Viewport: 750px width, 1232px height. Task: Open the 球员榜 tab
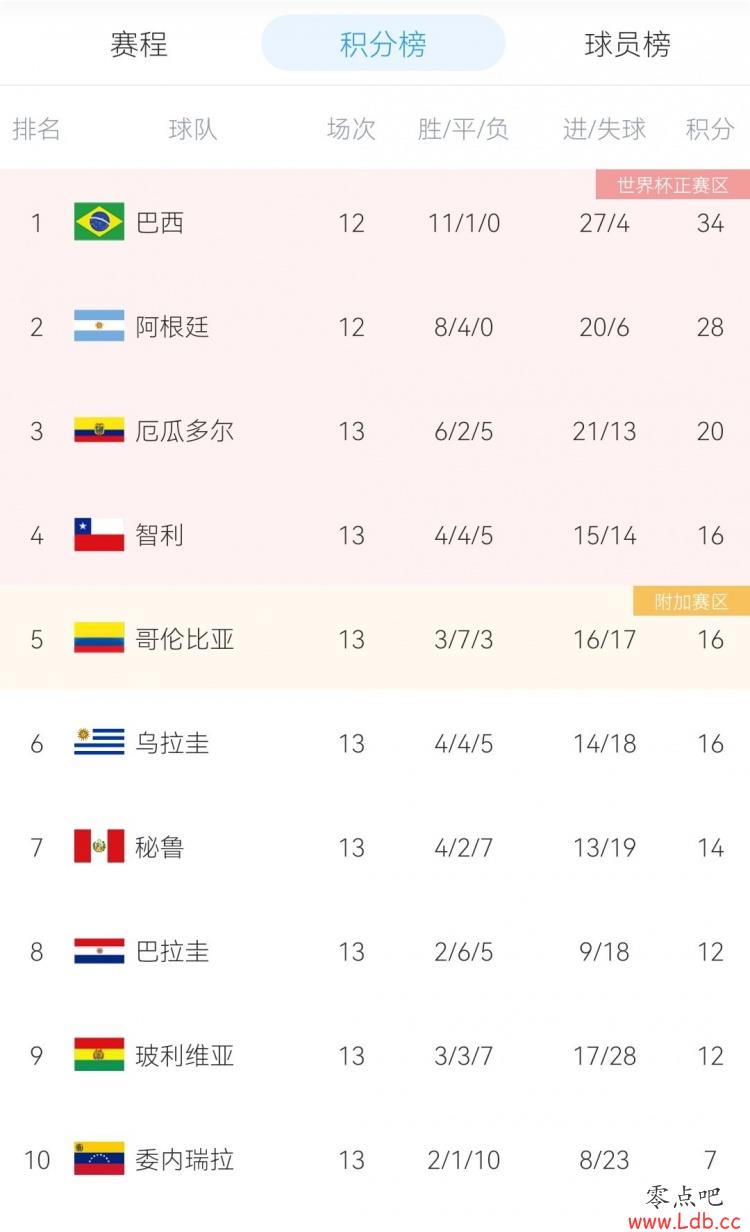627,44
